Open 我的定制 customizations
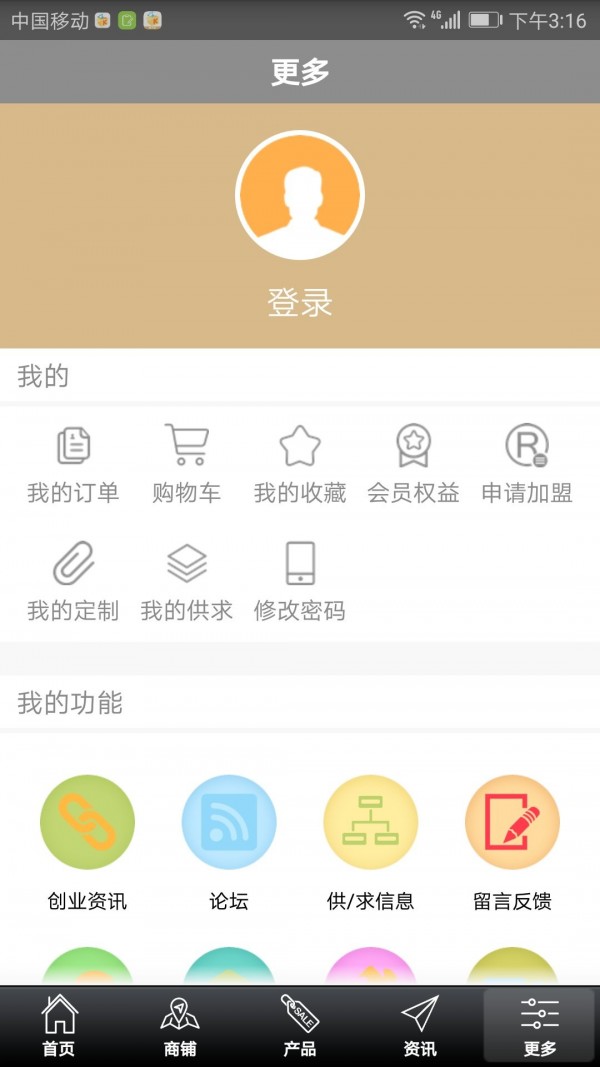 pos(73,582)
